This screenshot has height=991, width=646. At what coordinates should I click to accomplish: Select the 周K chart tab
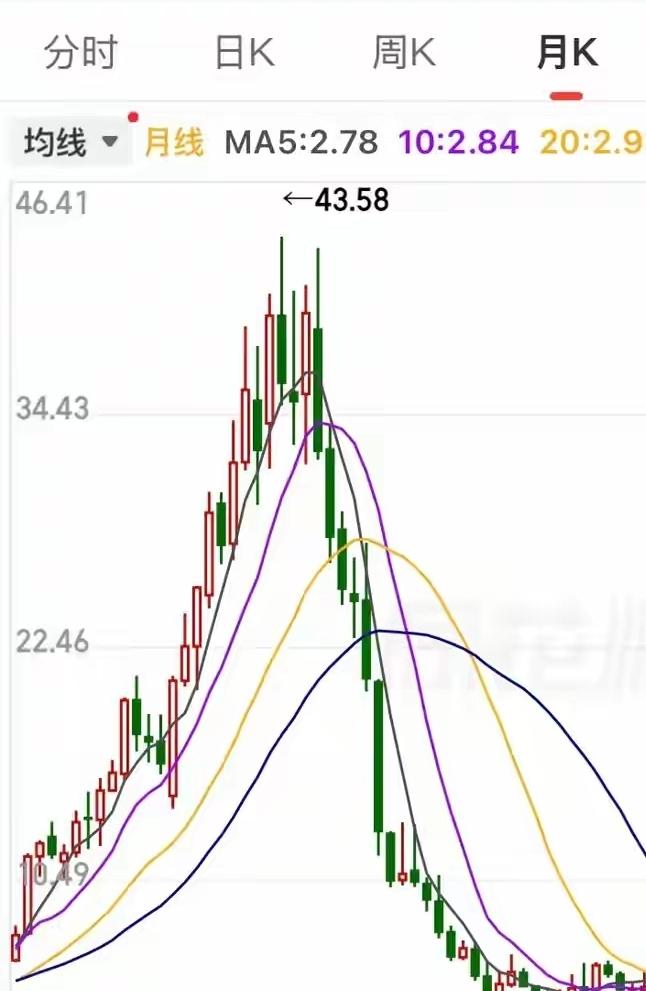pos(404,52)
